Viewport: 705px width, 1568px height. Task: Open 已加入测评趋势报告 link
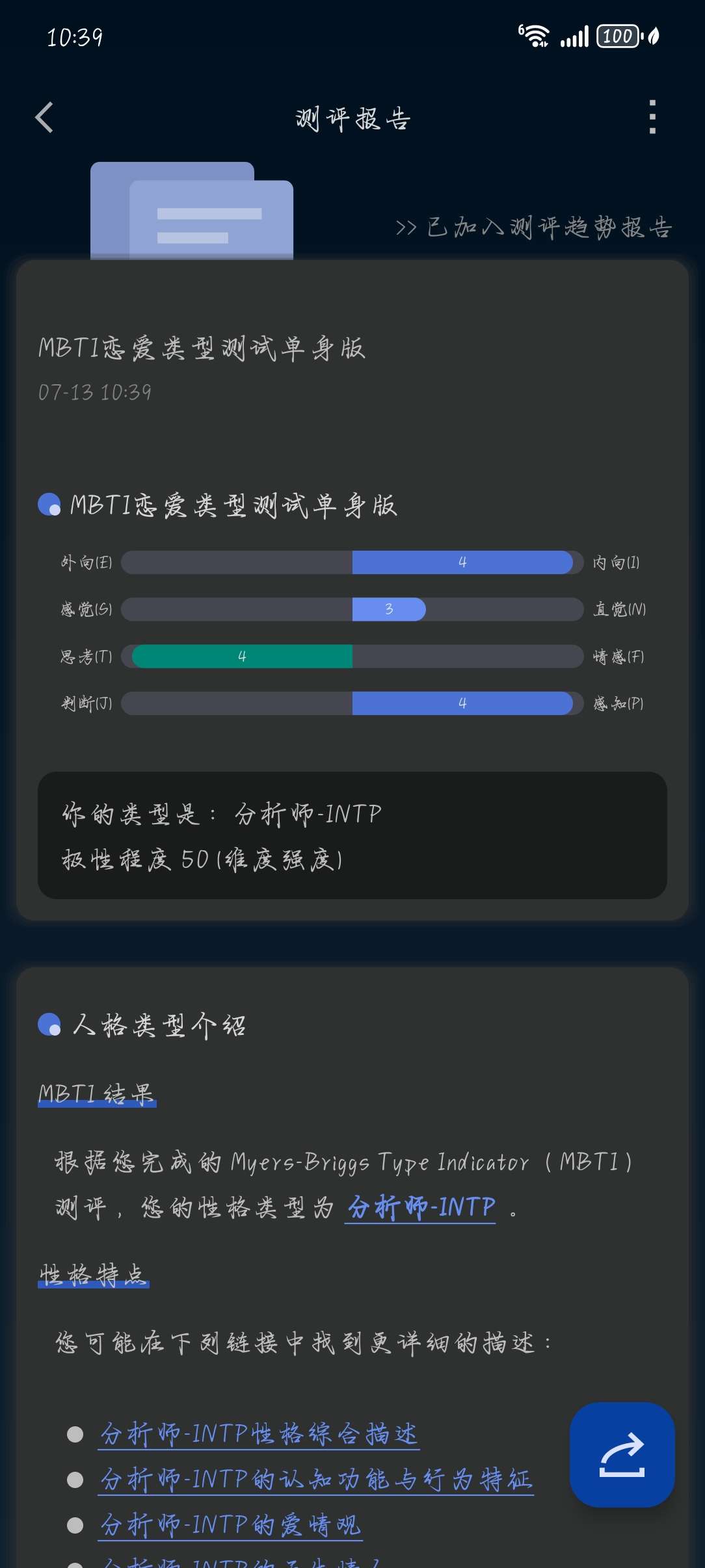[x=534, y=228]
